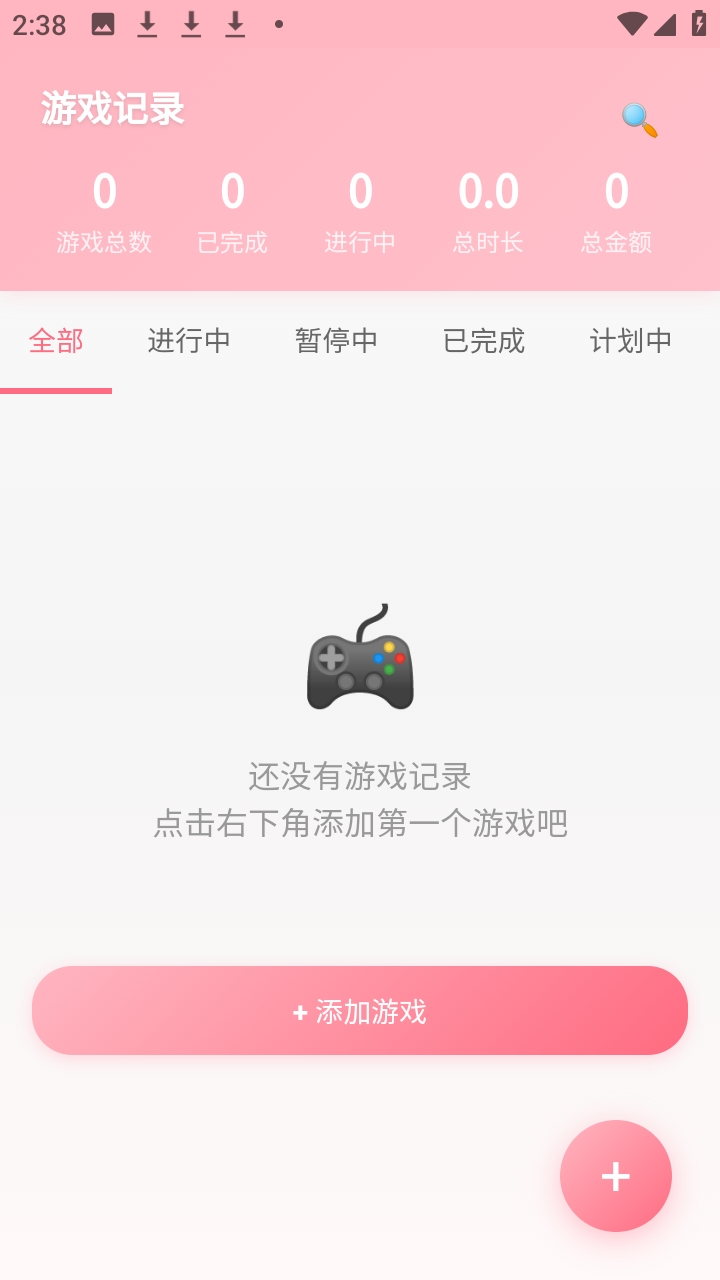Click the search magnifier icon
The height and width of the screenshot is (1280, 720).
637,118
